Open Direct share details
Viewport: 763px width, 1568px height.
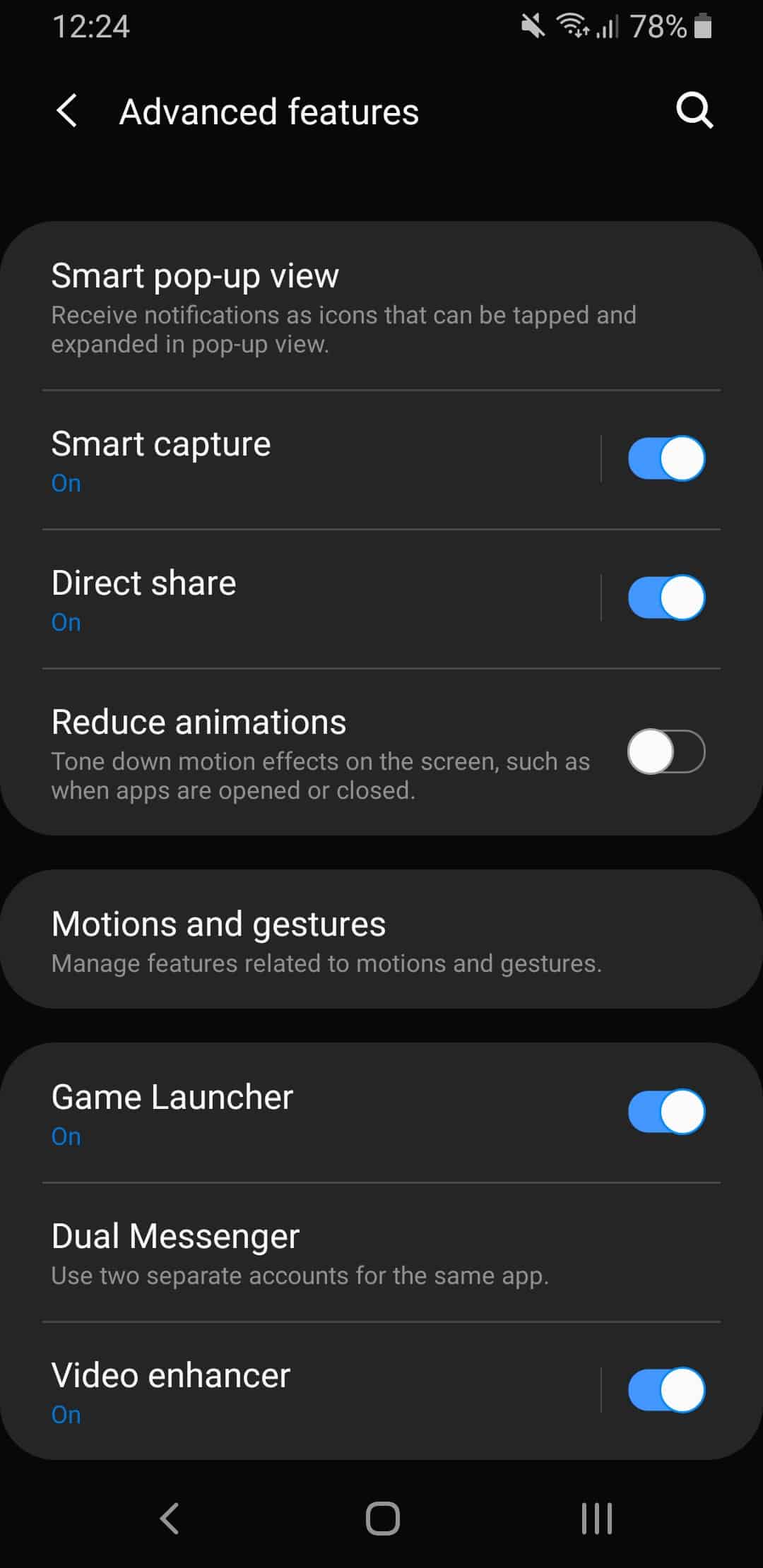click(x=283, y=599)
